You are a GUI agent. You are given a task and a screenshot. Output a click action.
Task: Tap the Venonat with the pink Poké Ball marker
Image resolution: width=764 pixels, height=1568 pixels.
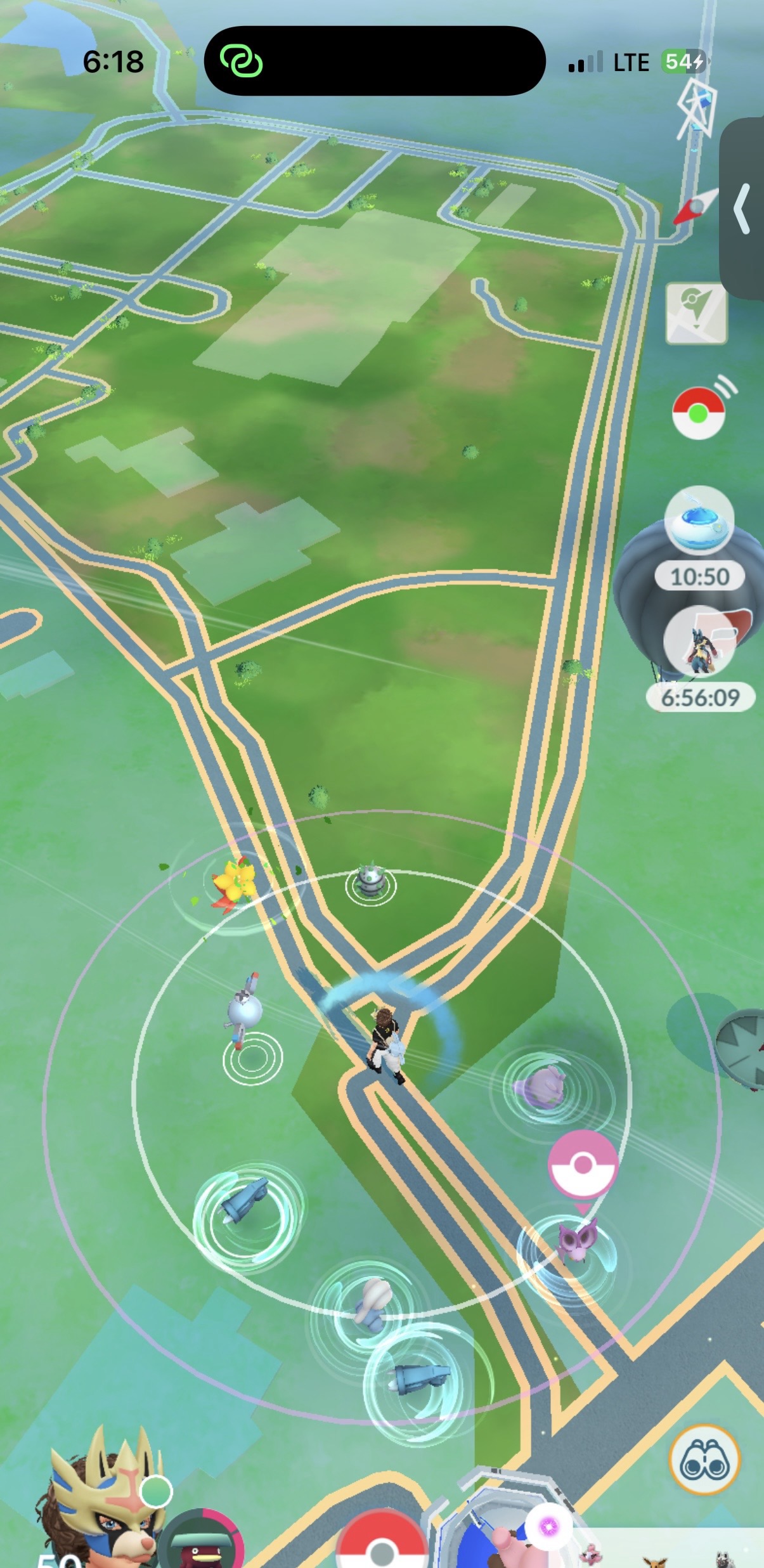point(578,1240)
